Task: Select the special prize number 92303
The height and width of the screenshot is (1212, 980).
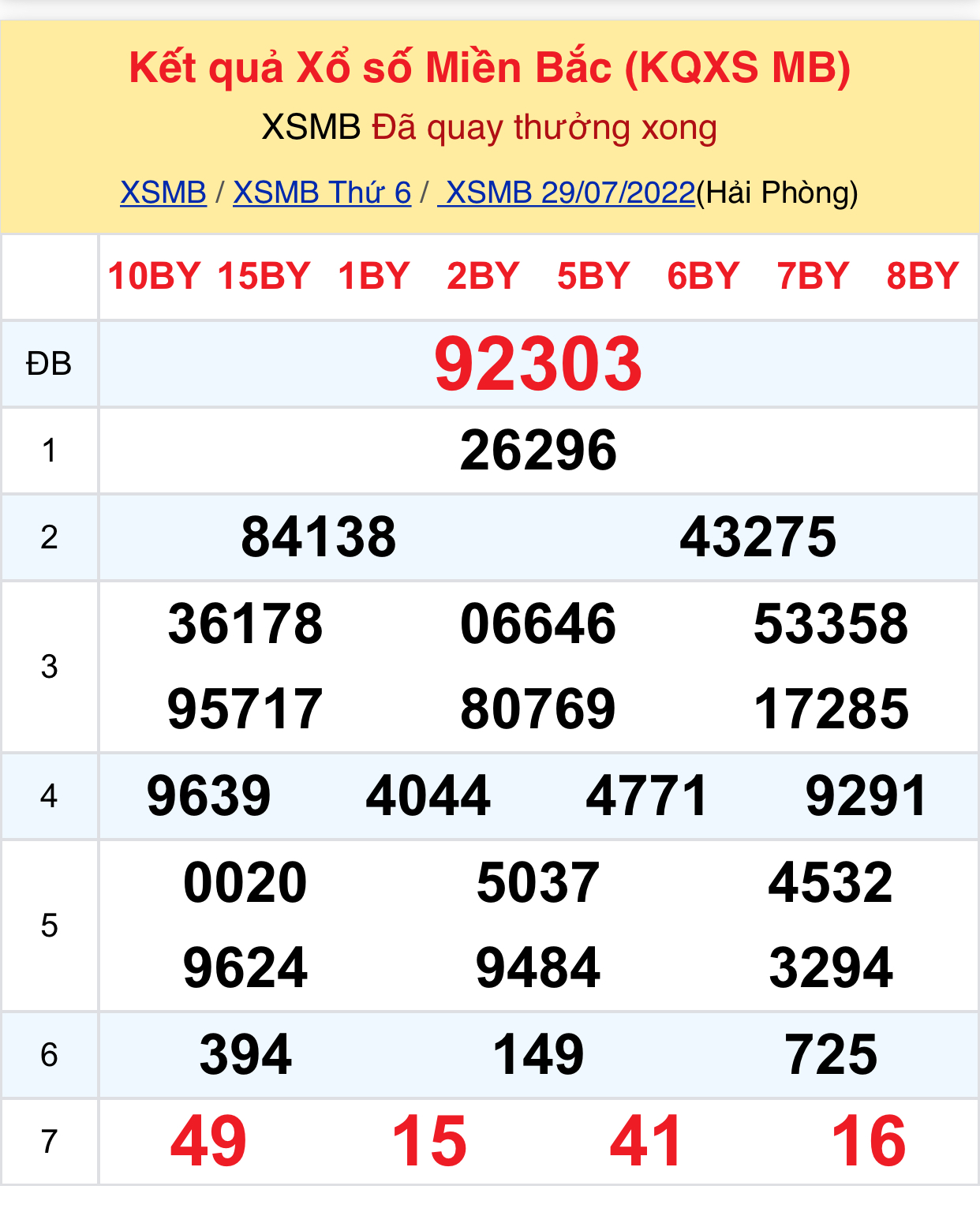Action: 539,363
